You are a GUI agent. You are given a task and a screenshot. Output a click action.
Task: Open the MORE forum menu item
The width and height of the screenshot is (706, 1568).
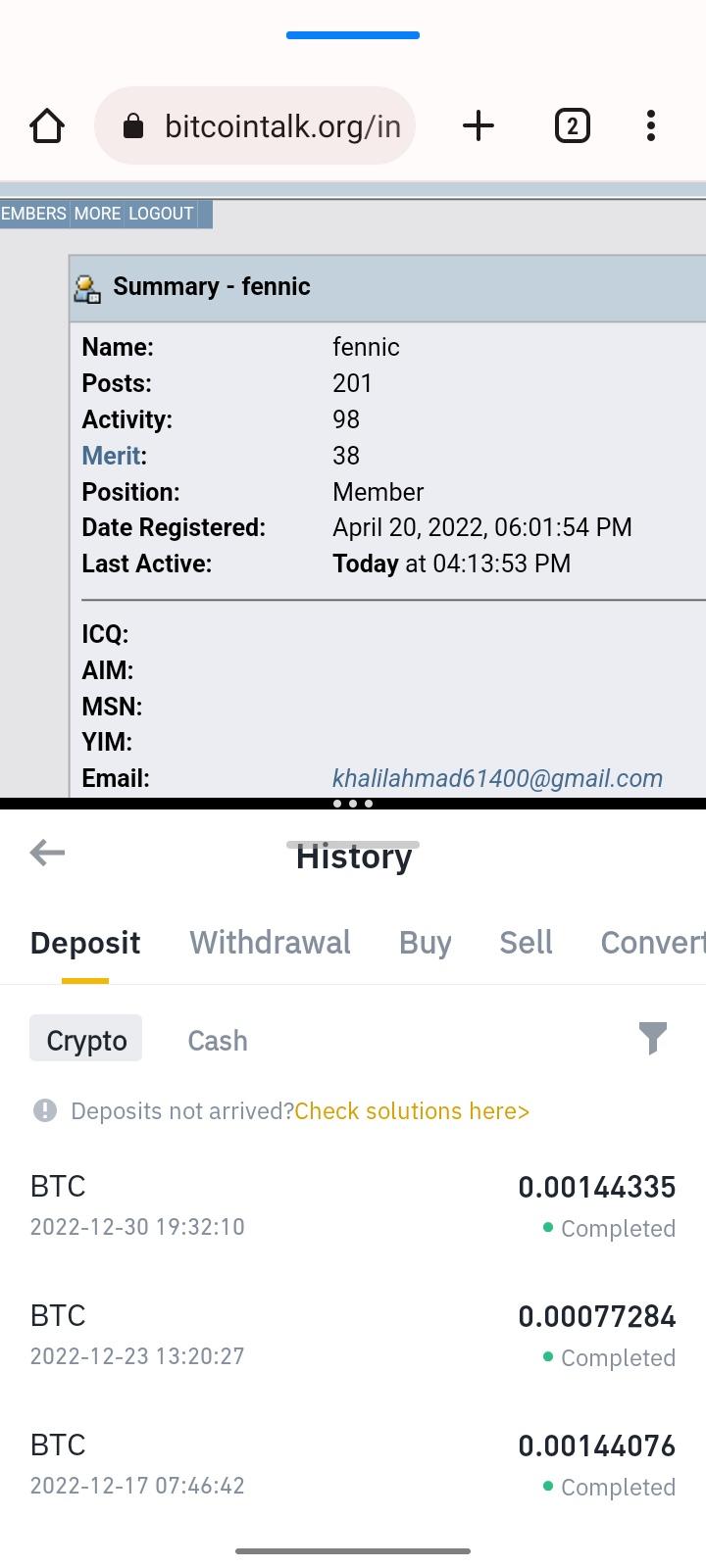tap(97, 214)
